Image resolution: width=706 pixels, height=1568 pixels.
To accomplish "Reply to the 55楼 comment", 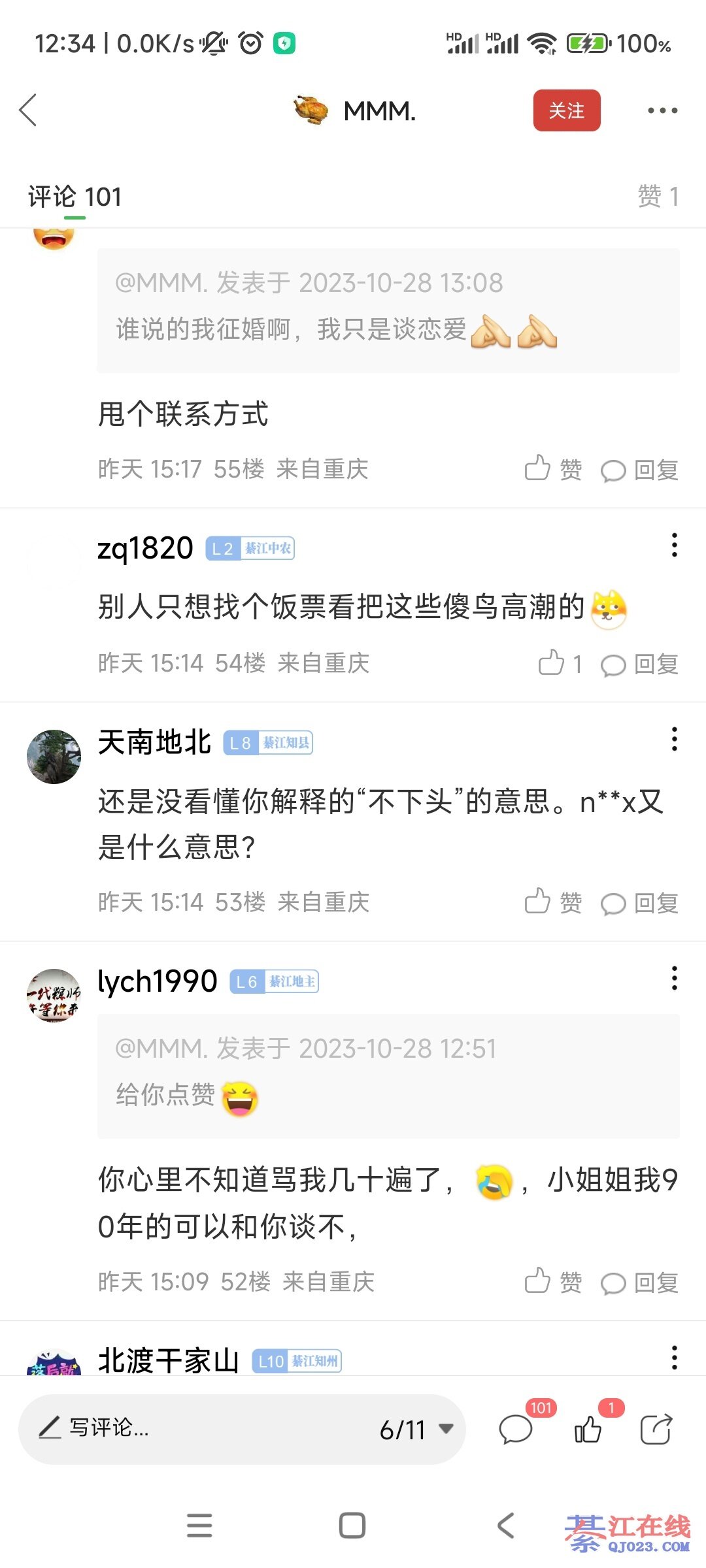I will pos(639,469).
